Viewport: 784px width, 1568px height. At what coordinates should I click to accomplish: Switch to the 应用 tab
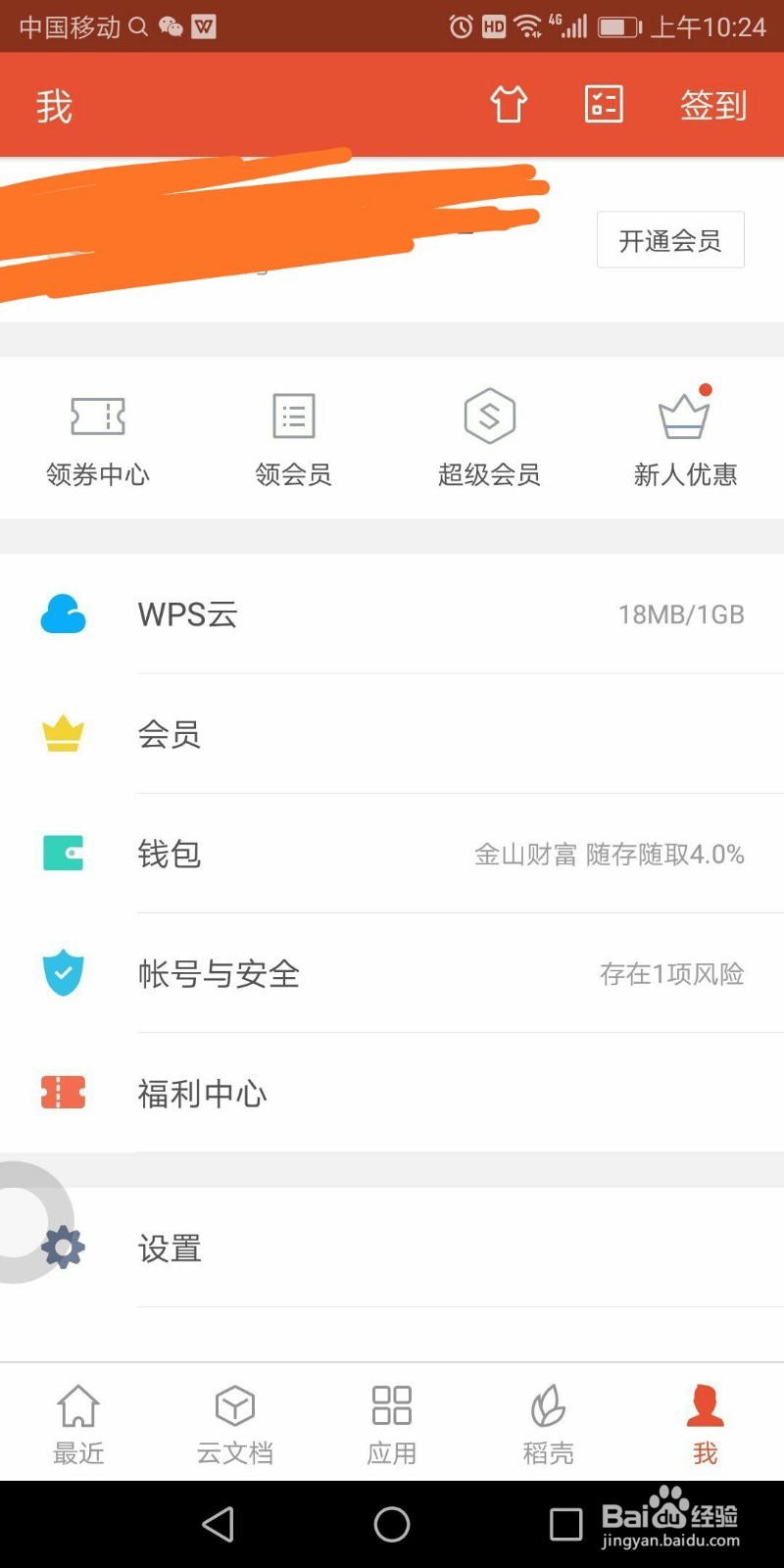point(392,1423)
